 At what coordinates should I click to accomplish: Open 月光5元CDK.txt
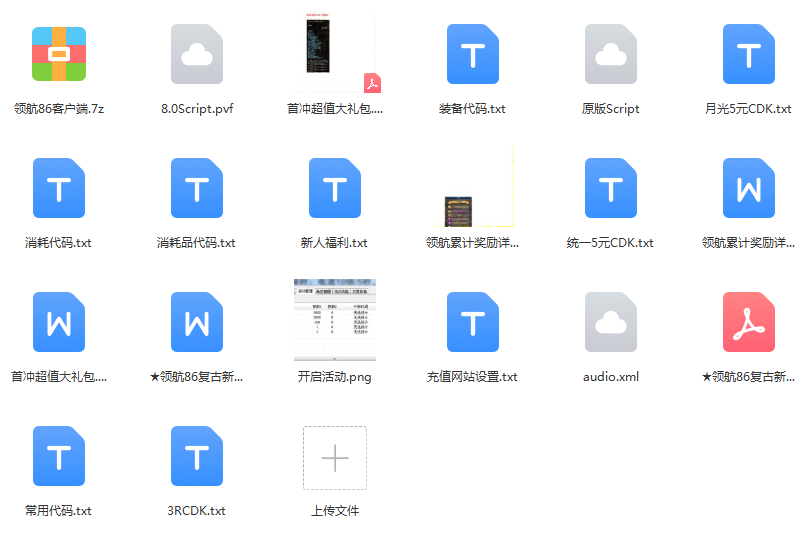[x=748, y=54]
